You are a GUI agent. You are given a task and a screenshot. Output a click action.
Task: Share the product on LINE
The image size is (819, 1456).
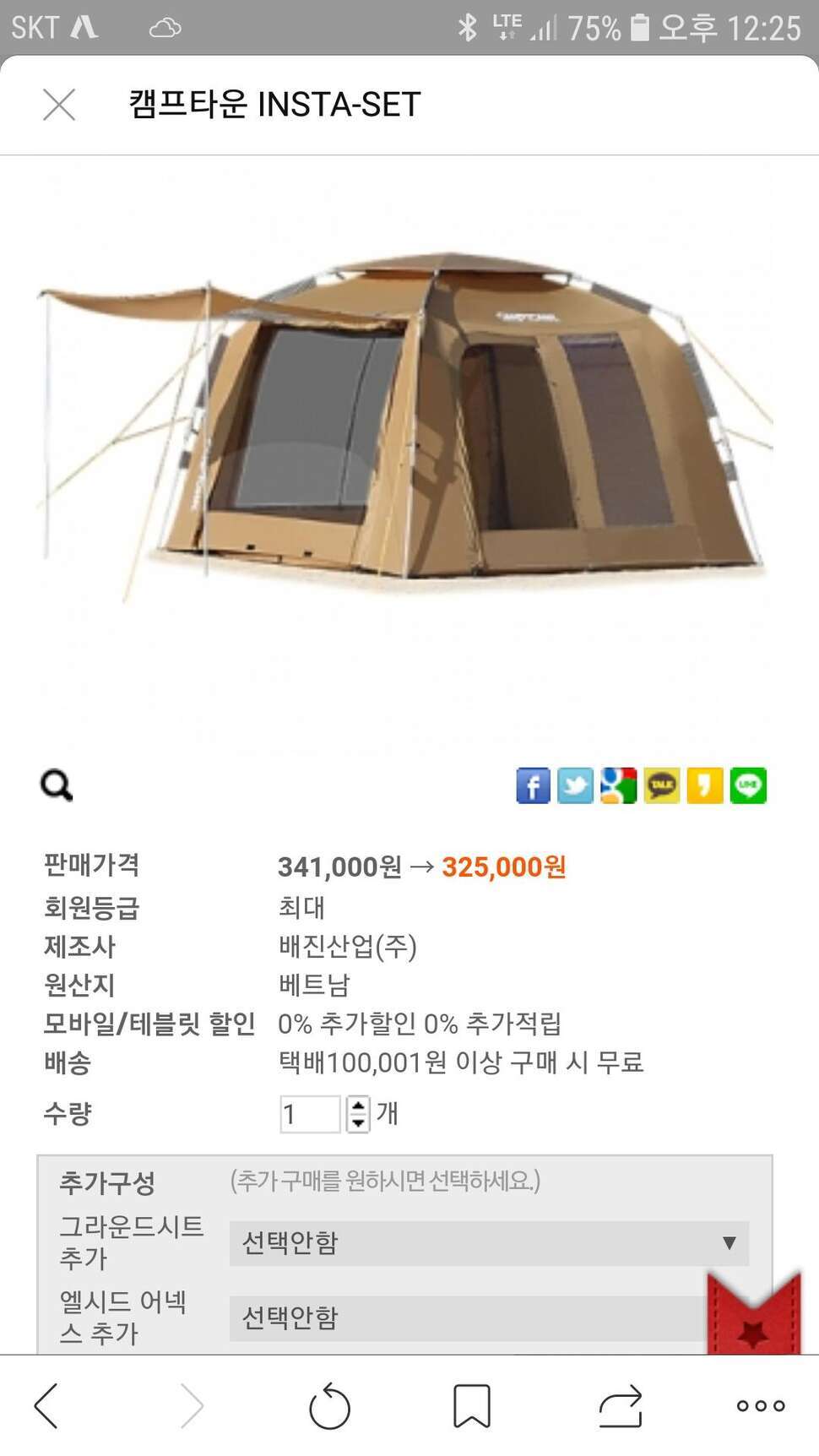pyautogui.click(x=748, y=785)
